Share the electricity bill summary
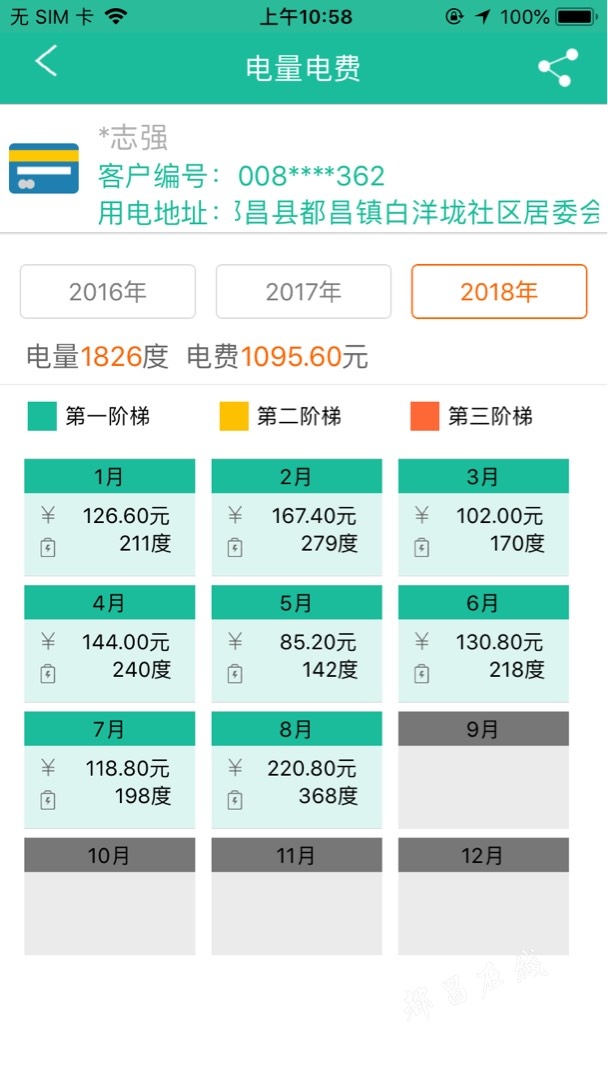 click(557, 68)
